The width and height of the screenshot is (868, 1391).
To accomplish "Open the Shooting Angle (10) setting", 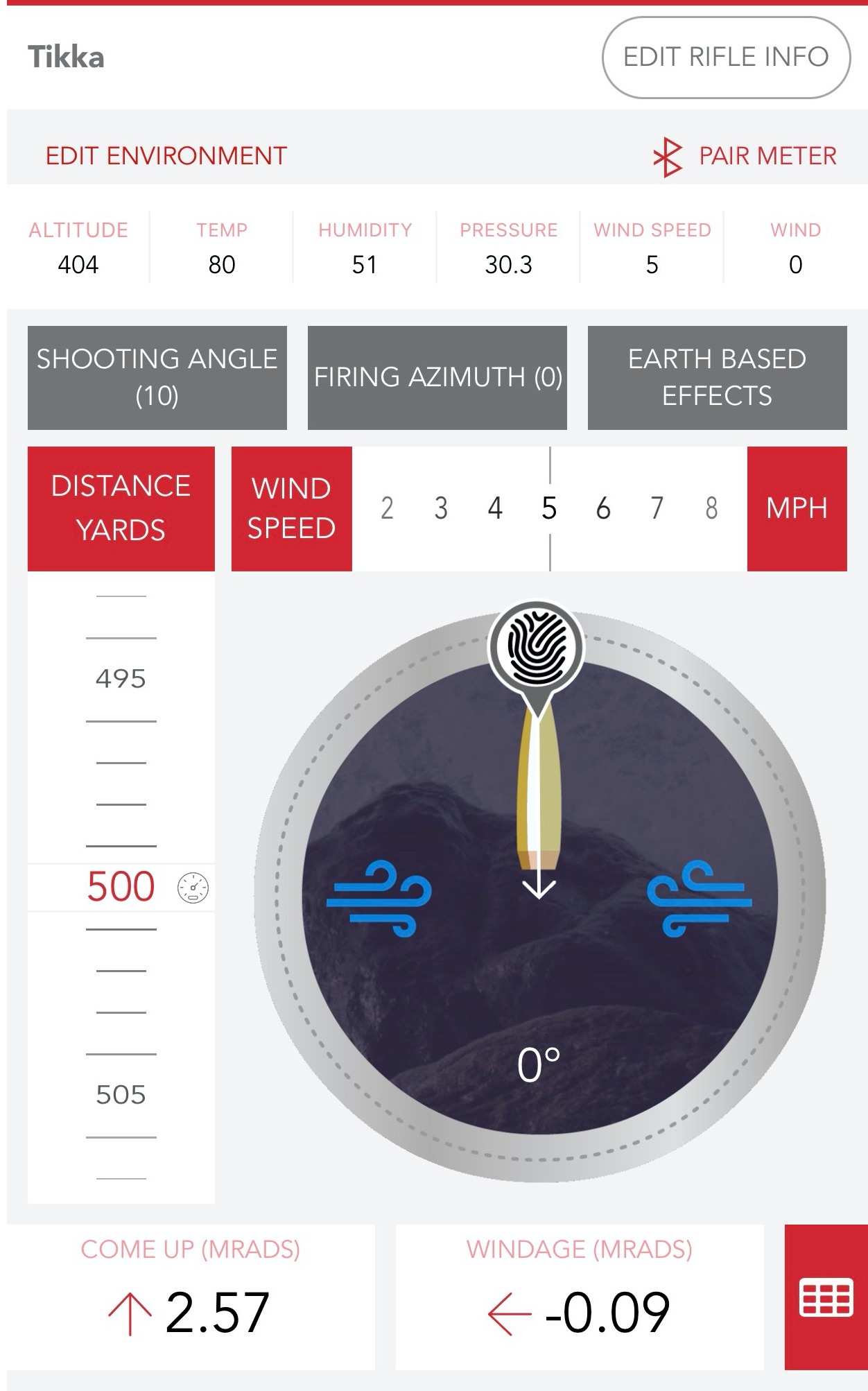I will pos(157,377).
